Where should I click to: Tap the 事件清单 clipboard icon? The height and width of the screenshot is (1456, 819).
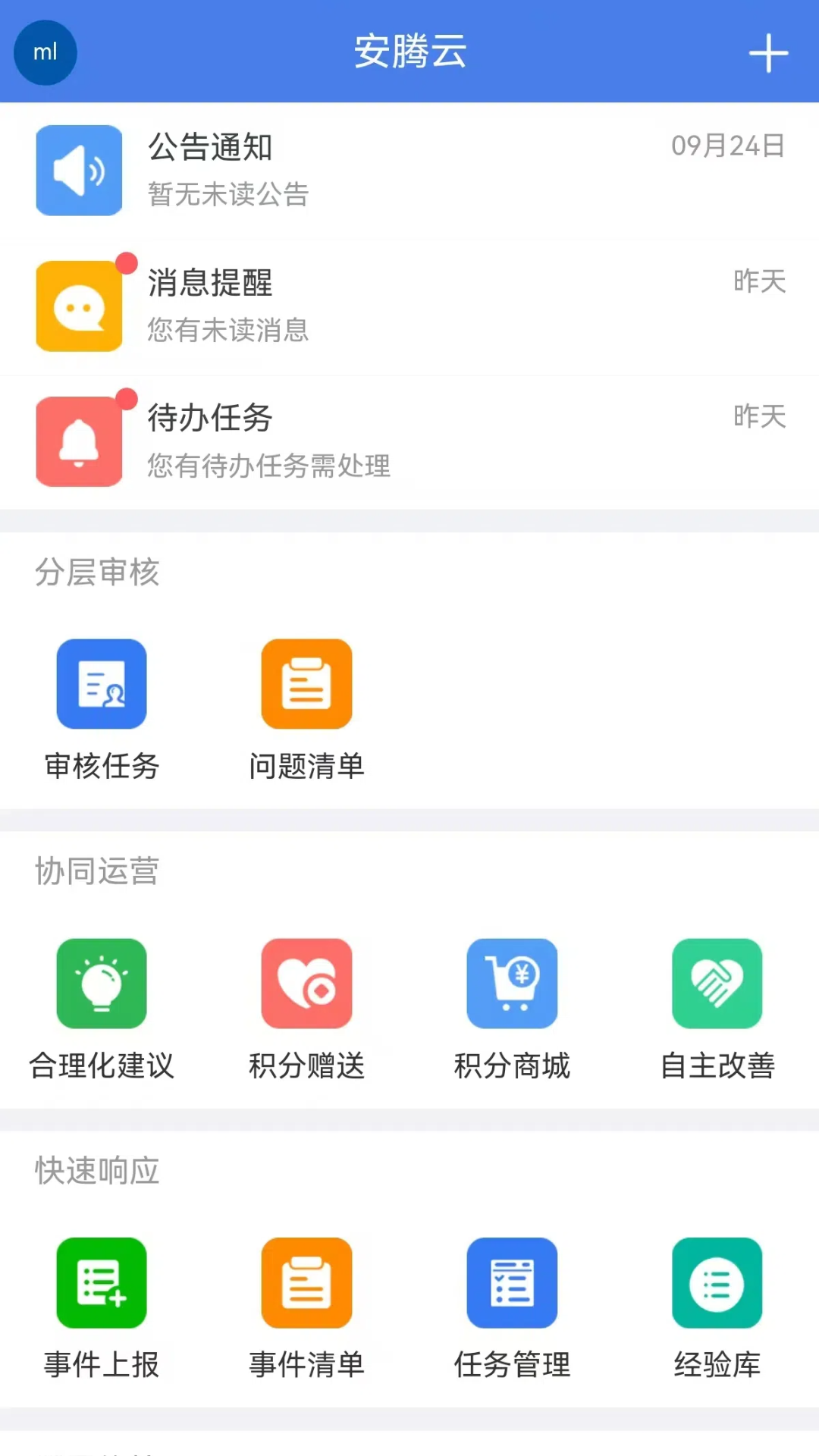click(306, 1282)
